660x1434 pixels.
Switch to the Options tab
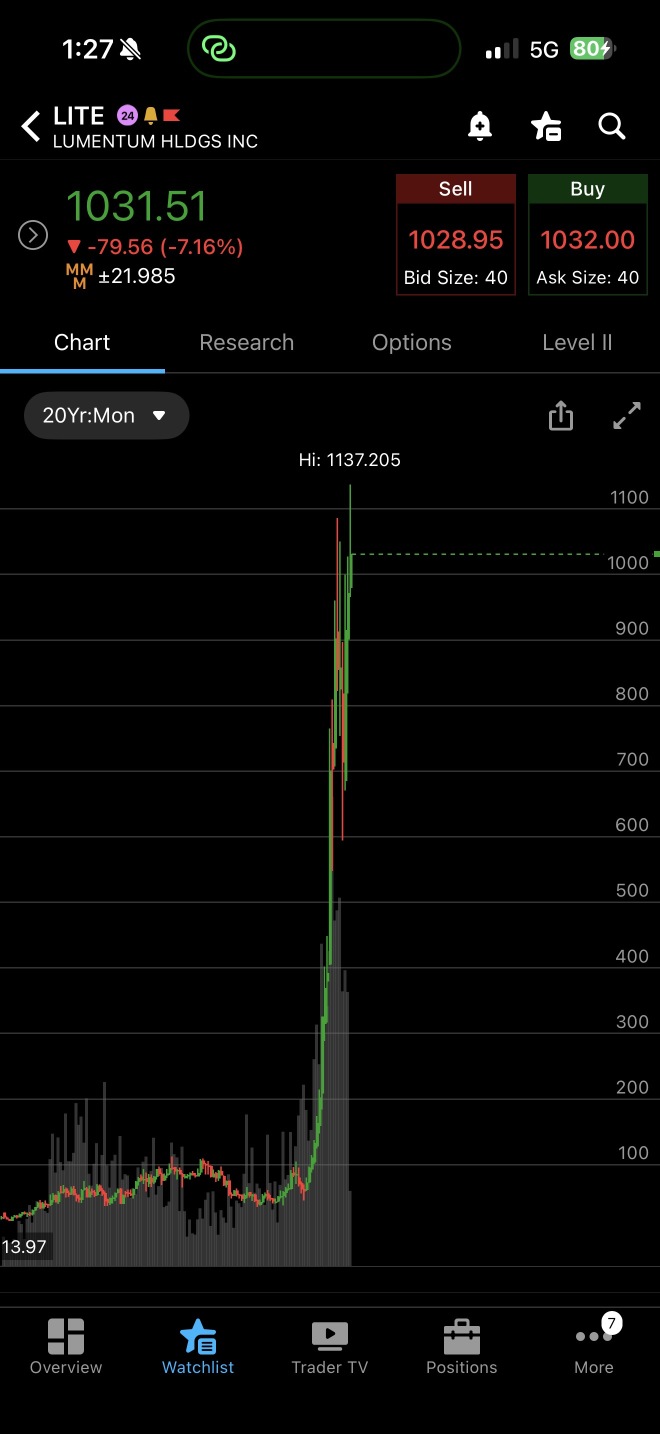[412, 342]
